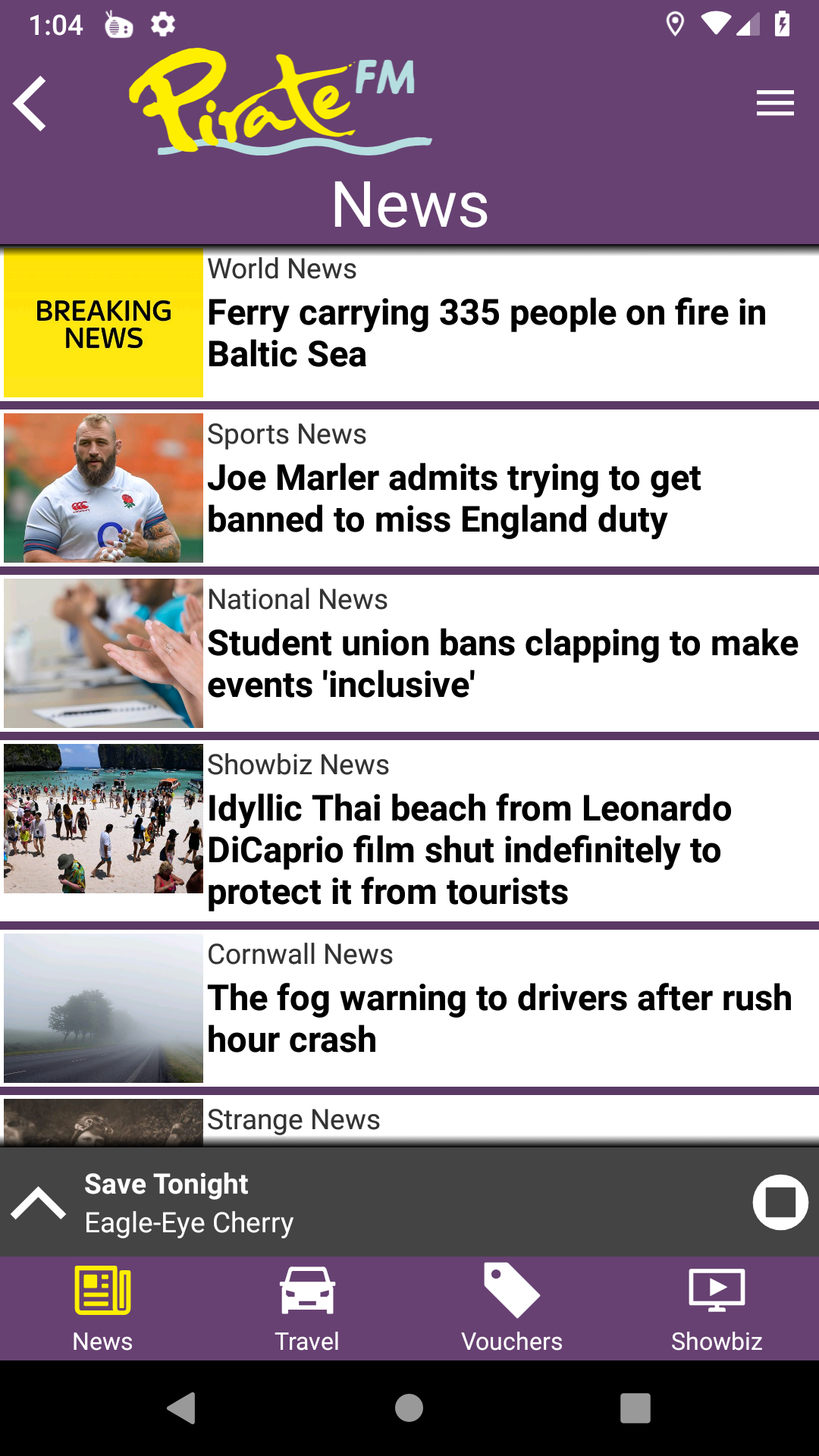
Task: Open the Baltic Sea ferry fire story
Action: click(x=487, y=333)
